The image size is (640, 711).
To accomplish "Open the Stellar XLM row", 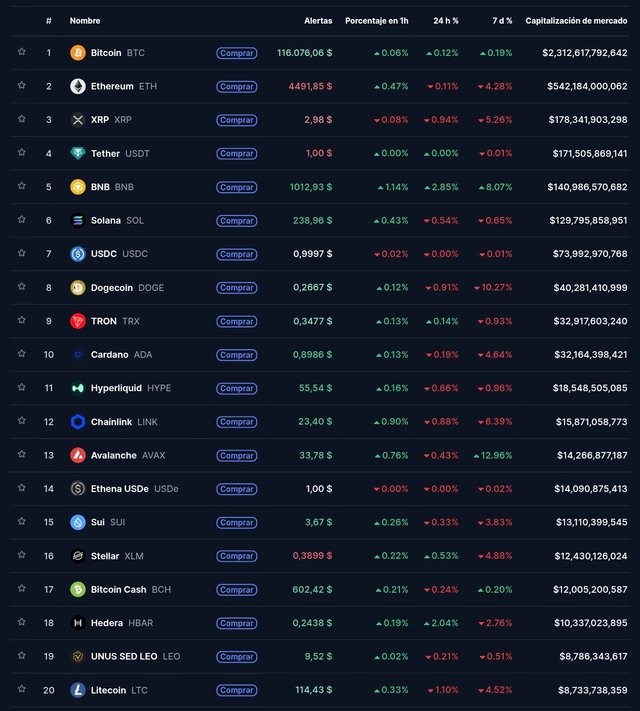I will [105, 556].
